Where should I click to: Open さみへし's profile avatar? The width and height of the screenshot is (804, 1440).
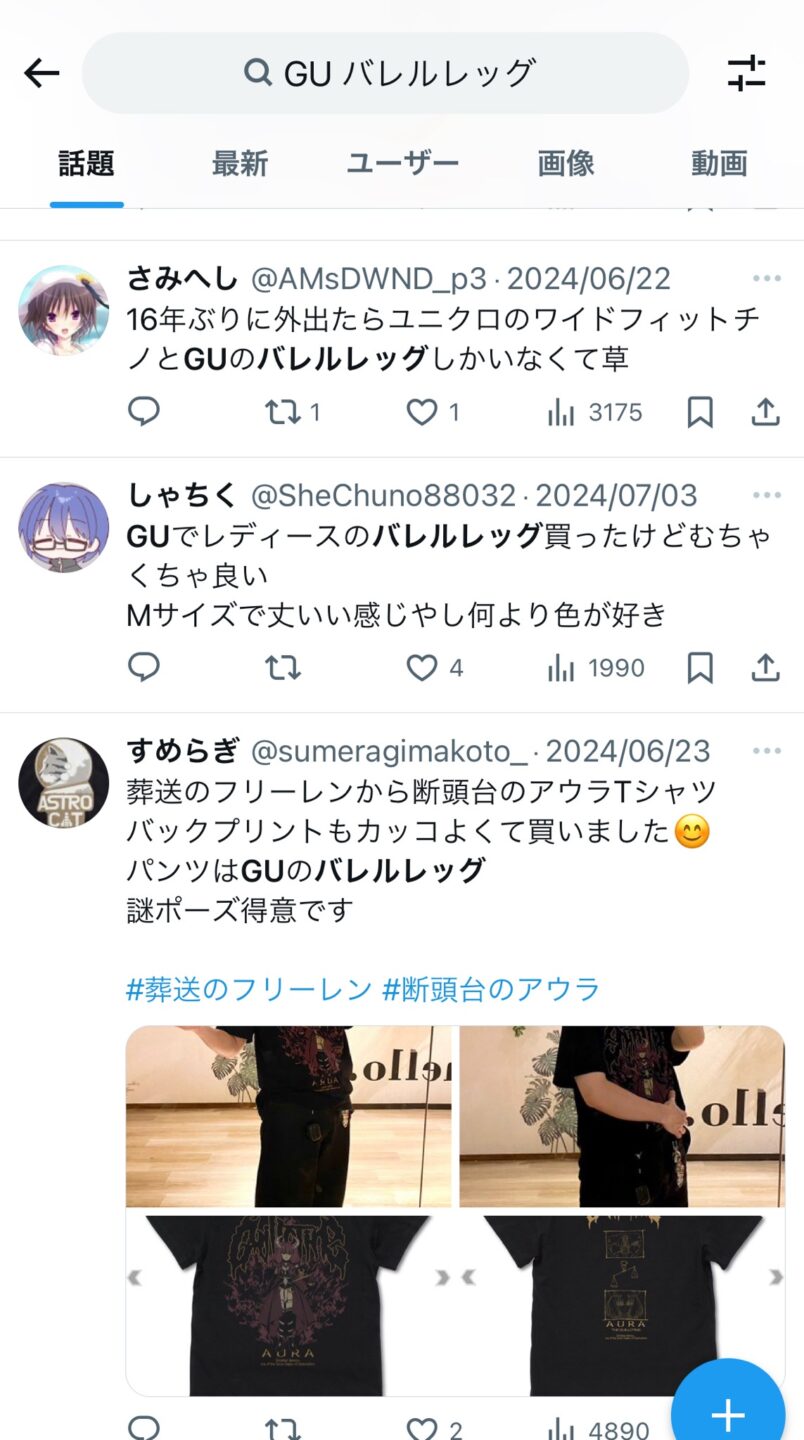click(x=63, y=310)
